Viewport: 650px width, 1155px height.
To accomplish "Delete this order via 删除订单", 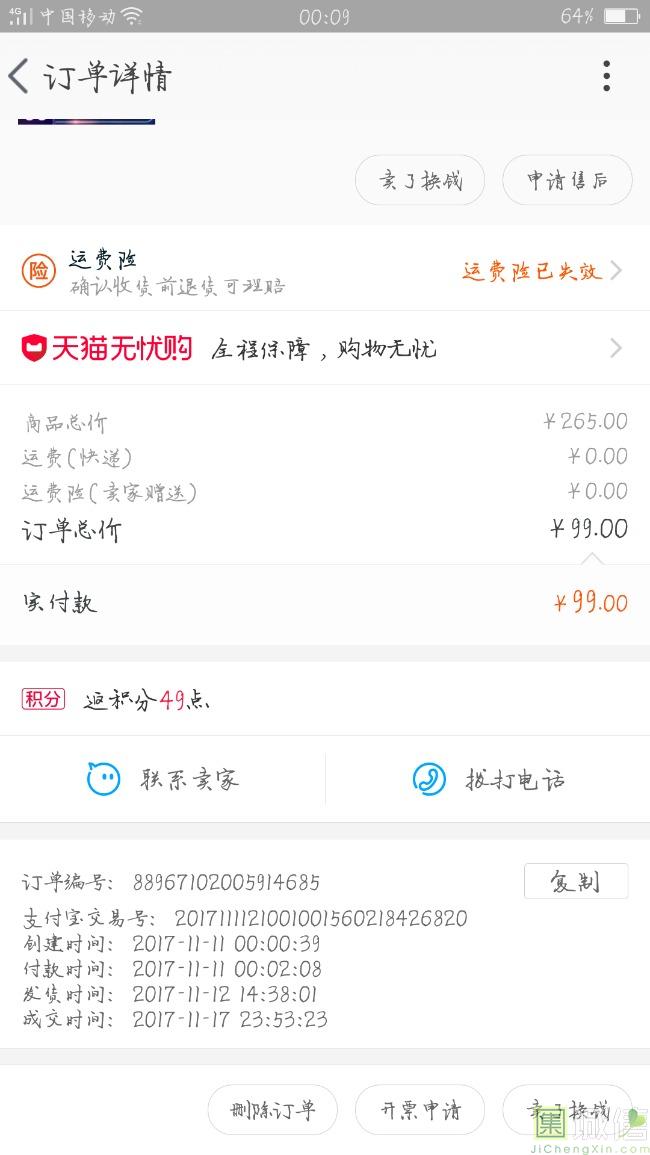I will point(273,1109).
